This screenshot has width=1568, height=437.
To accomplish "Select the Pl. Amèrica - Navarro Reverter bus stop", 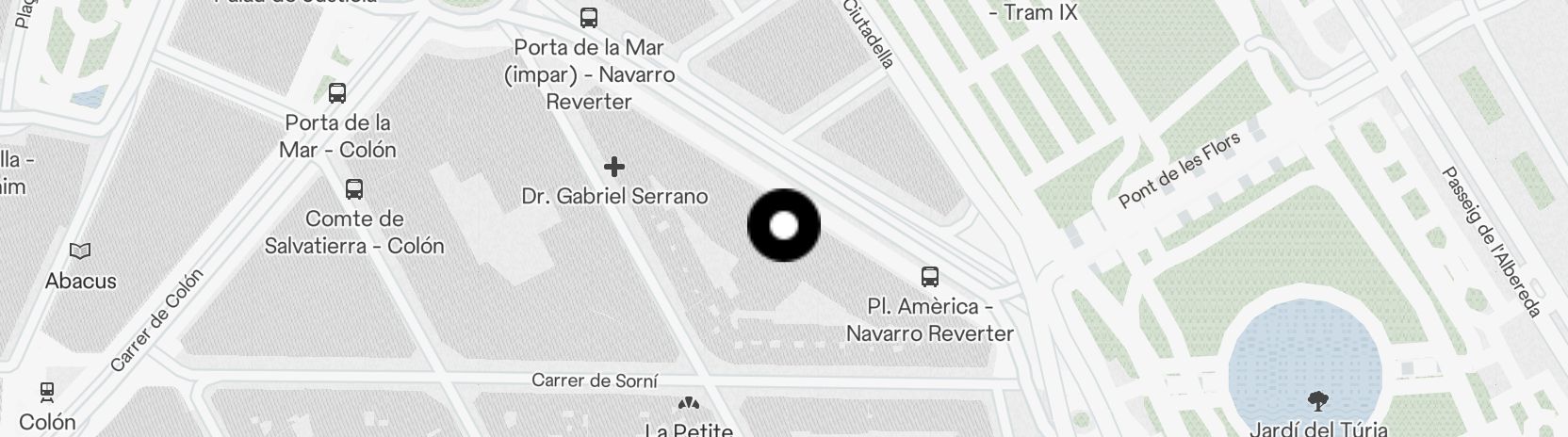I will pos(929,277).
